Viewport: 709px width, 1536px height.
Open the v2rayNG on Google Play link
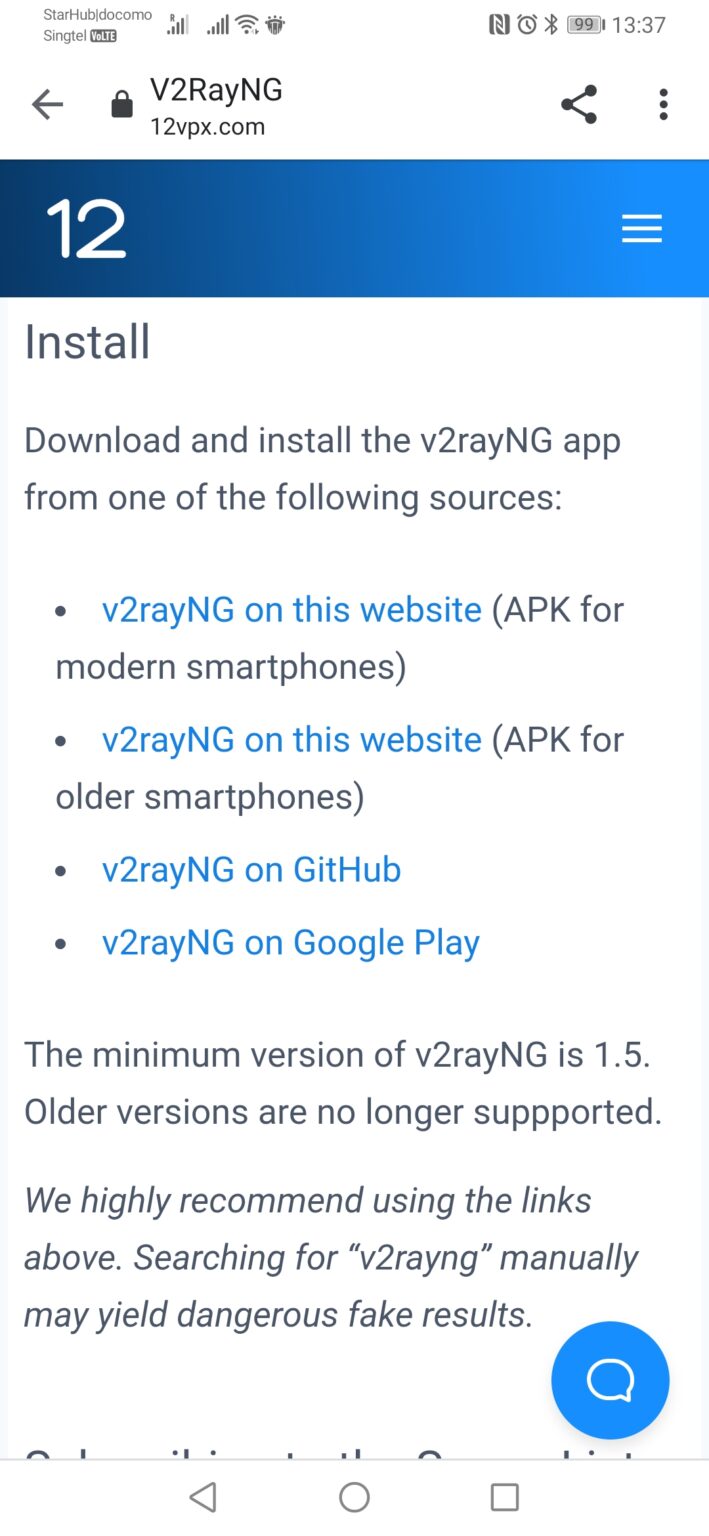coord(290,943)
